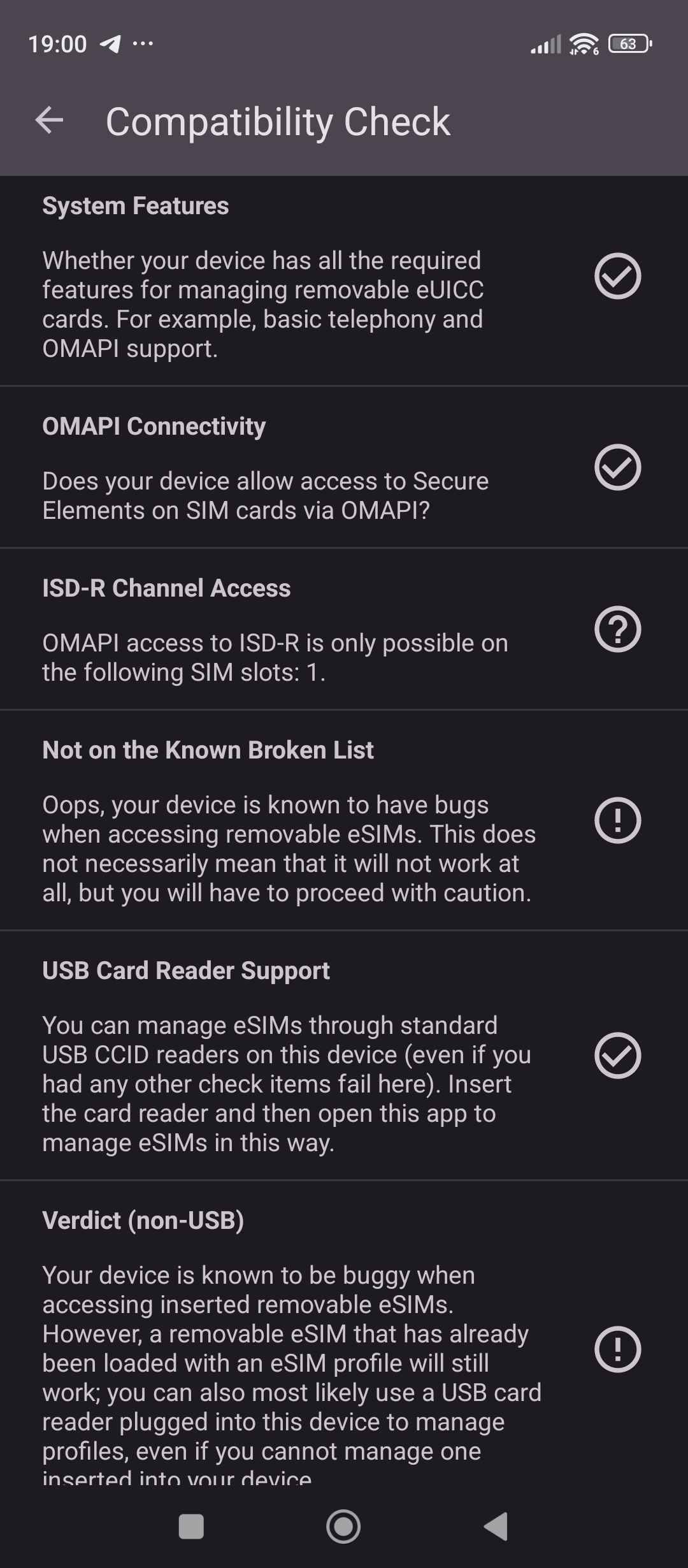This screenshot has height=1568, width=688.
Task: Go back from Compatibility Check
Action: [49, 120]
